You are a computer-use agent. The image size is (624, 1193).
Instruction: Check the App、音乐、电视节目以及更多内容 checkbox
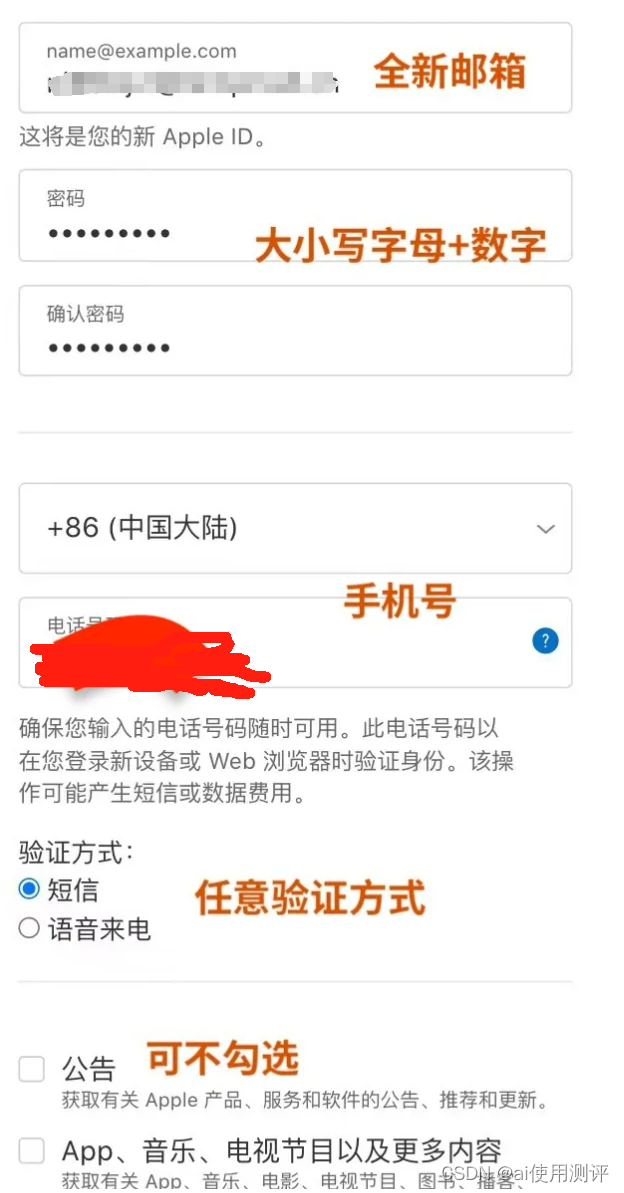point(32,1151)
